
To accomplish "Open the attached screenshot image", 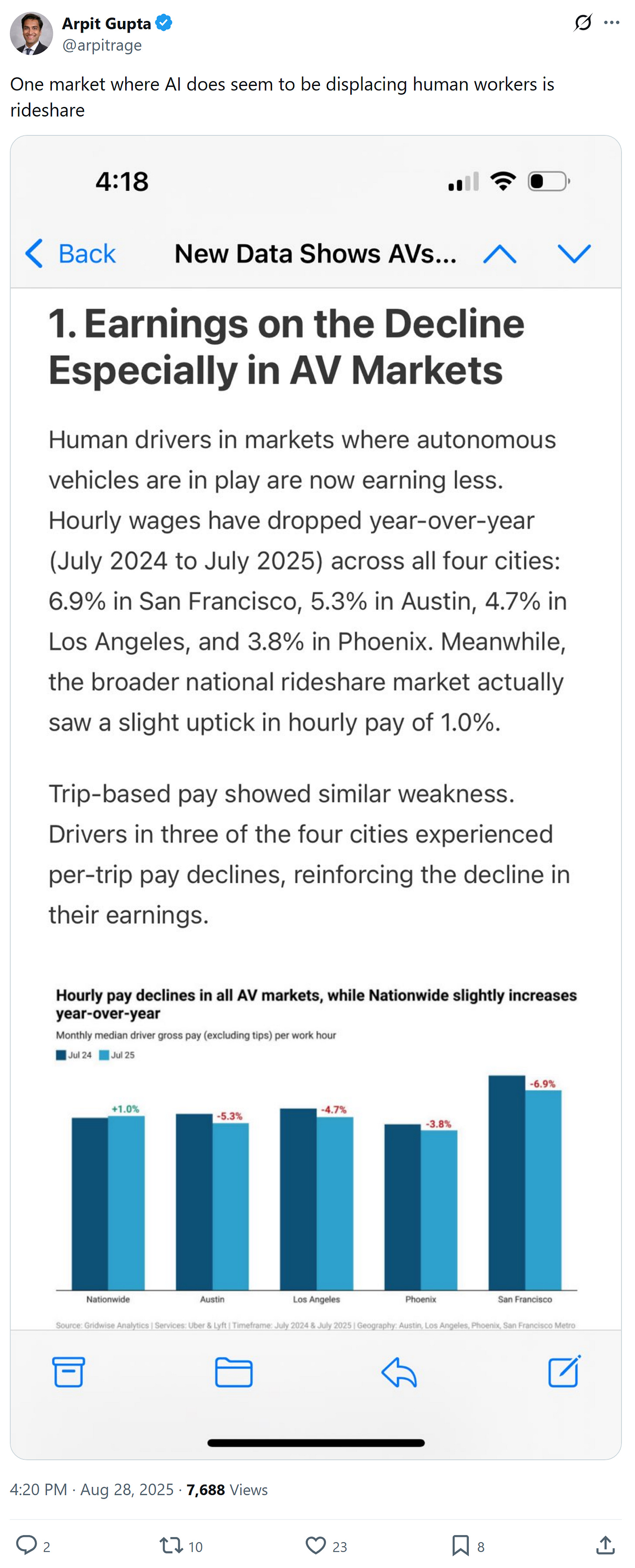I will (x=316, y=797).
